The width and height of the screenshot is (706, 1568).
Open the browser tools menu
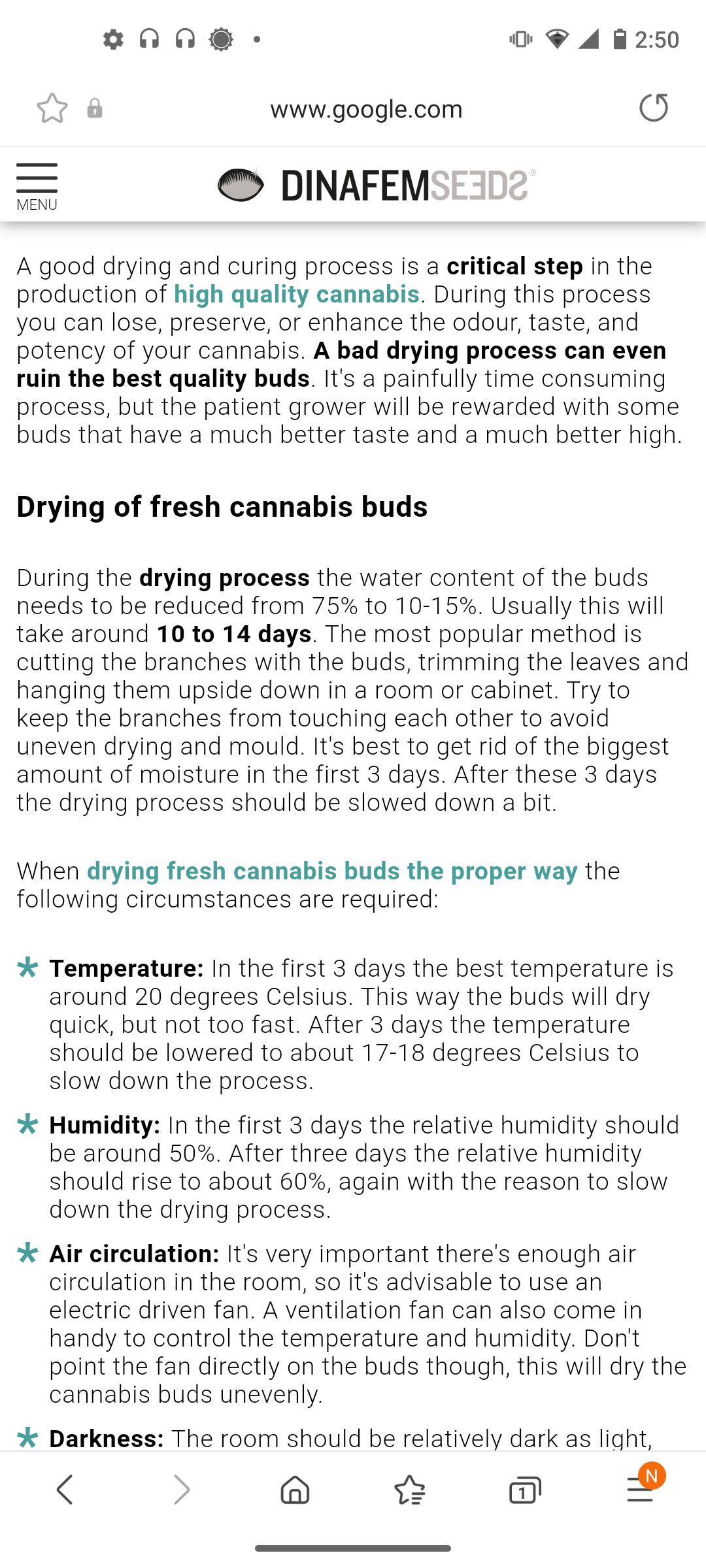tap(641, 1489)
